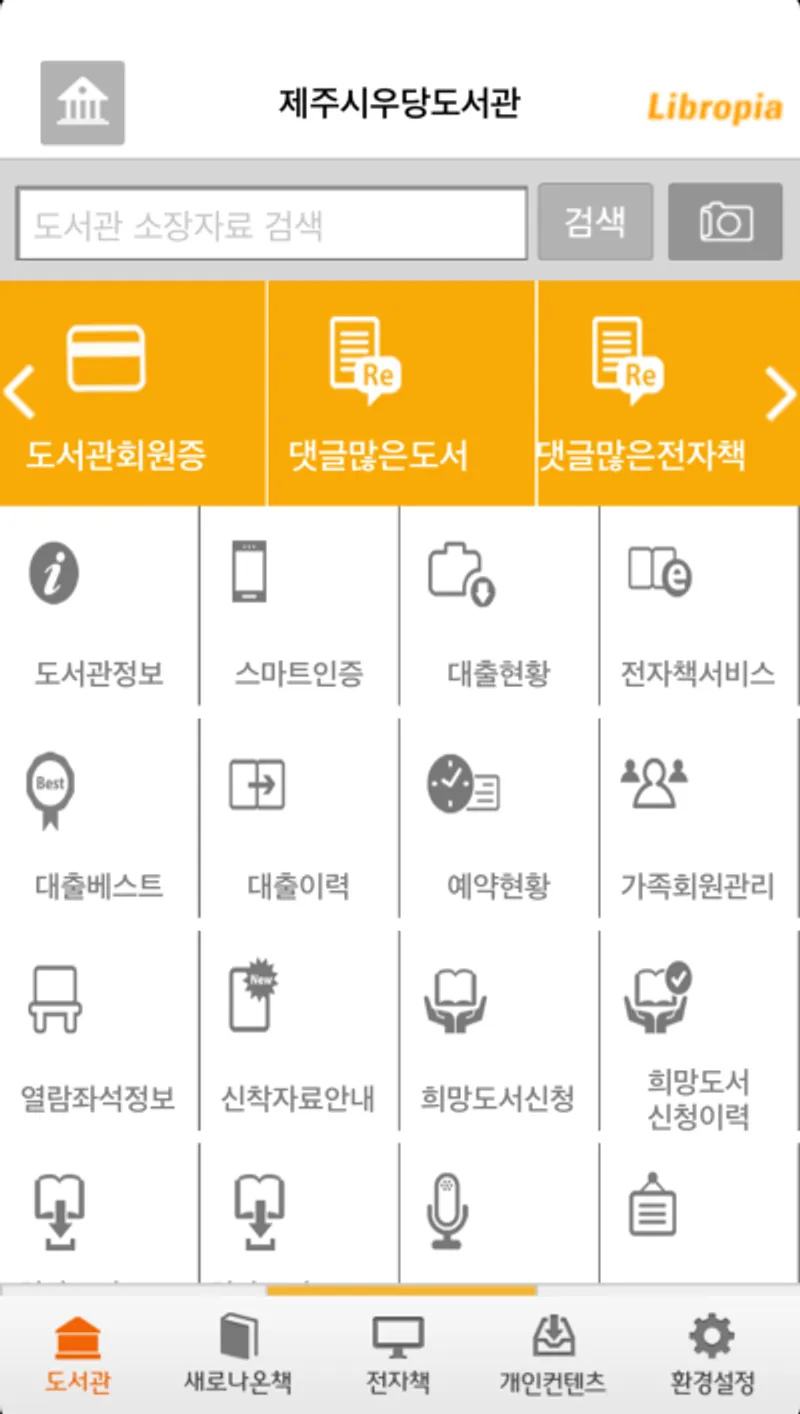
Task: View 대출현황 loan status
Action: [498, 610]
